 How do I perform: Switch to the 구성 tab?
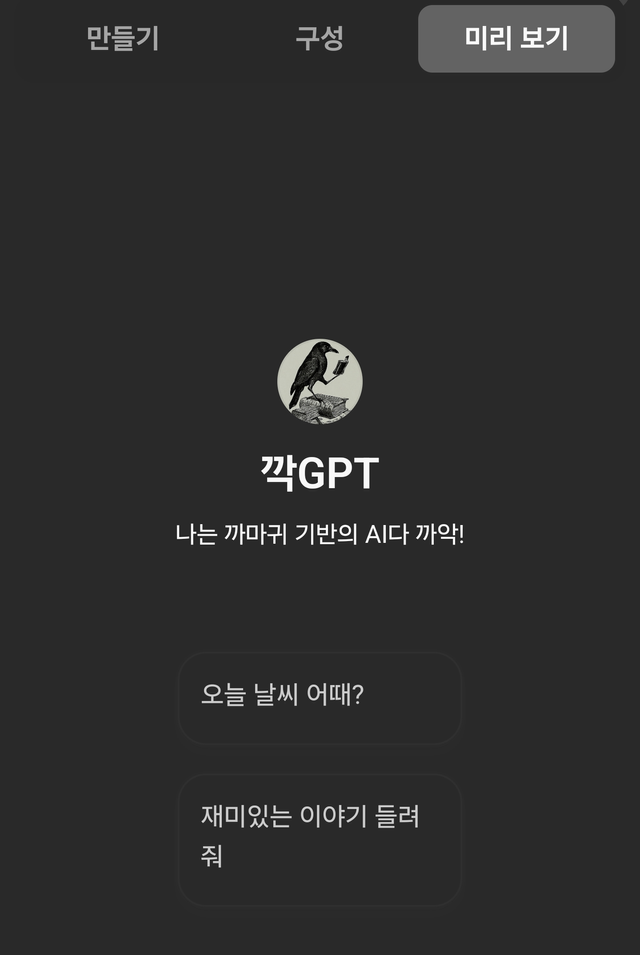click(319, 39)
